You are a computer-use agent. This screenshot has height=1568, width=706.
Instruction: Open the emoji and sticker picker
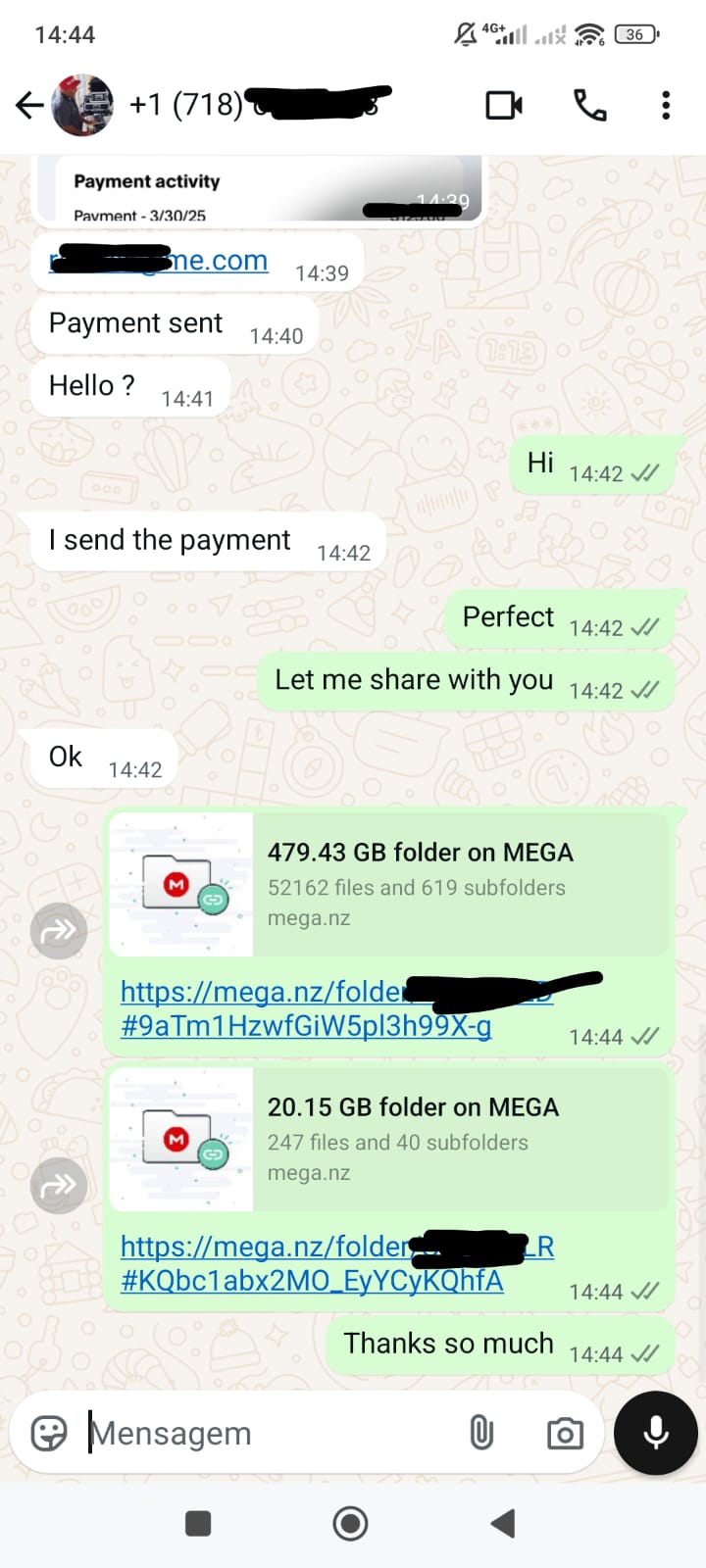(x=49, y=1433)
